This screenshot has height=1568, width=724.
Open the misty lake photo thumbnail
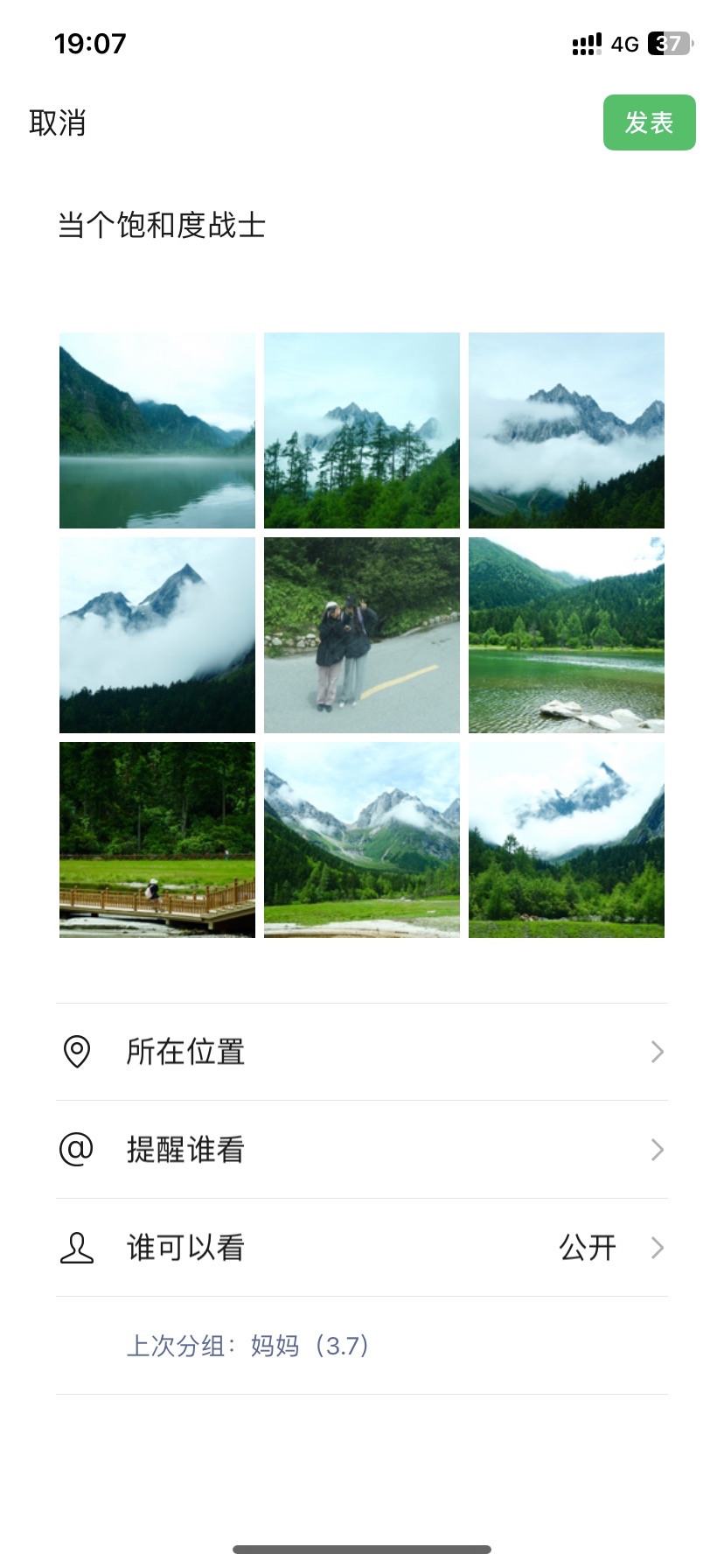tap(157, 430)
